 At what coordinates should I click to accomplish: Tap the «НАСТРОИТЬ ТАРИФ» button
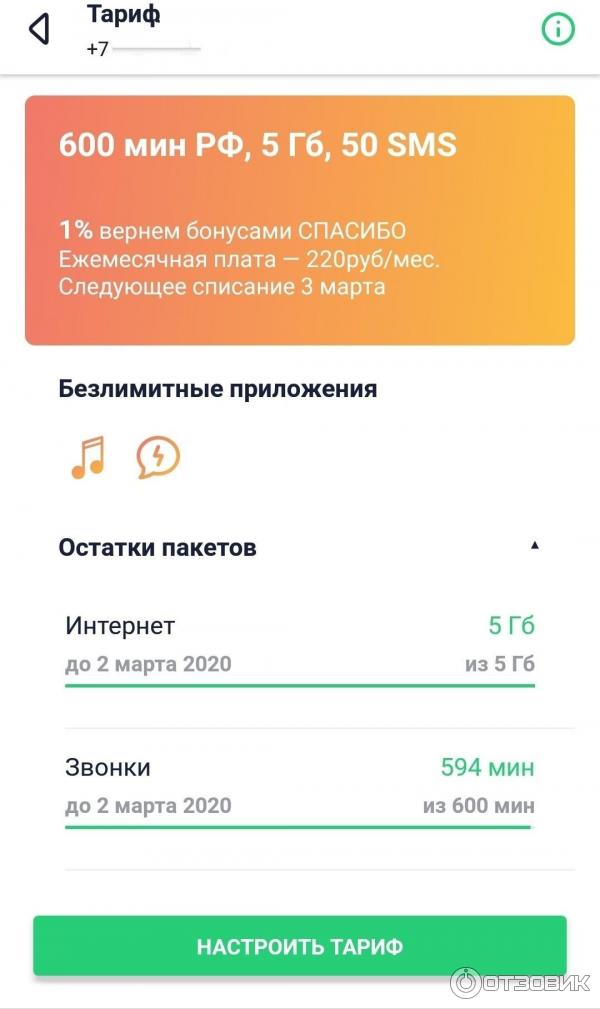tap(300, 946)
